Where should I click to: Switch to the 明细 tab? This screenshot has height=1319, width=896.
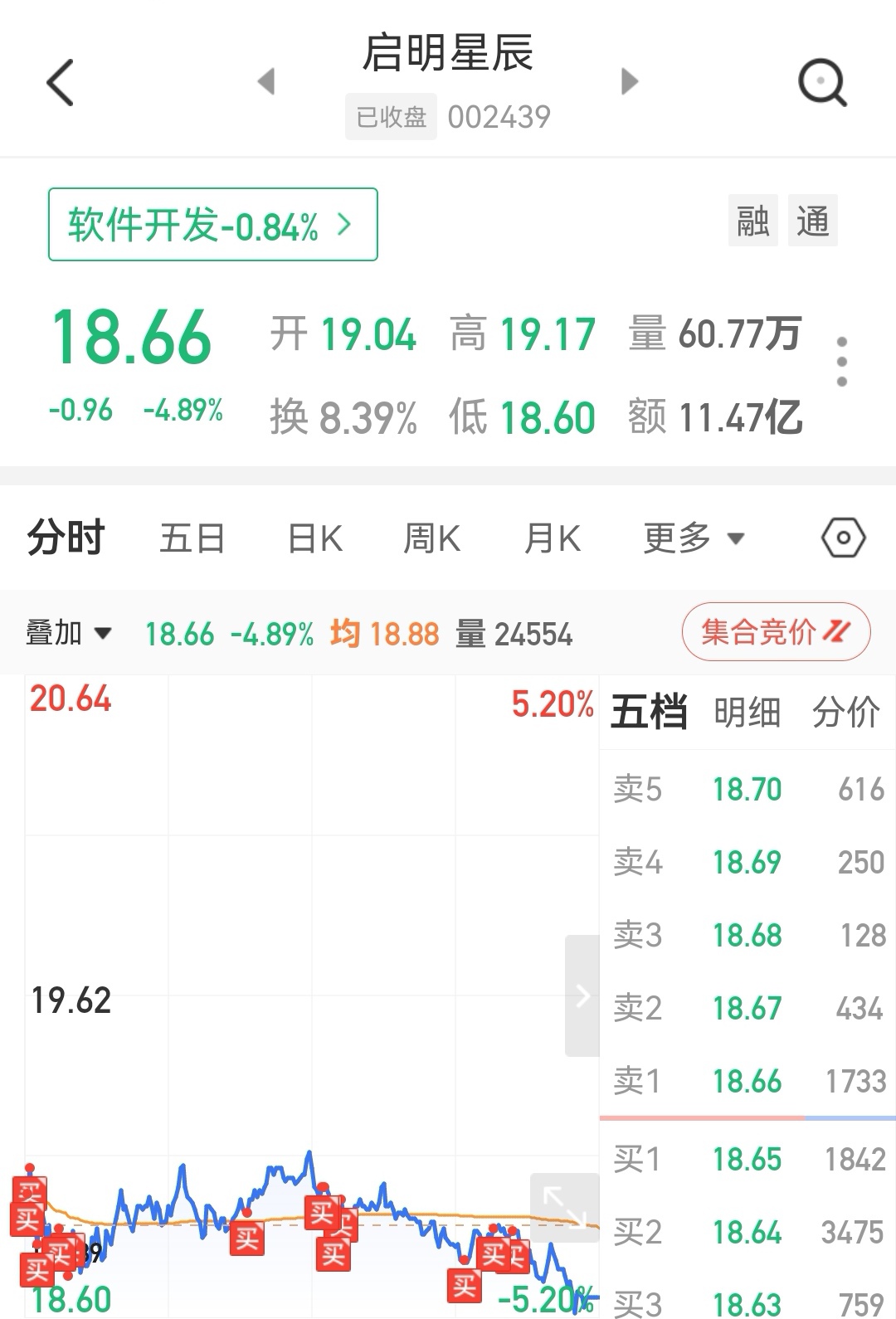click(747, 712)
